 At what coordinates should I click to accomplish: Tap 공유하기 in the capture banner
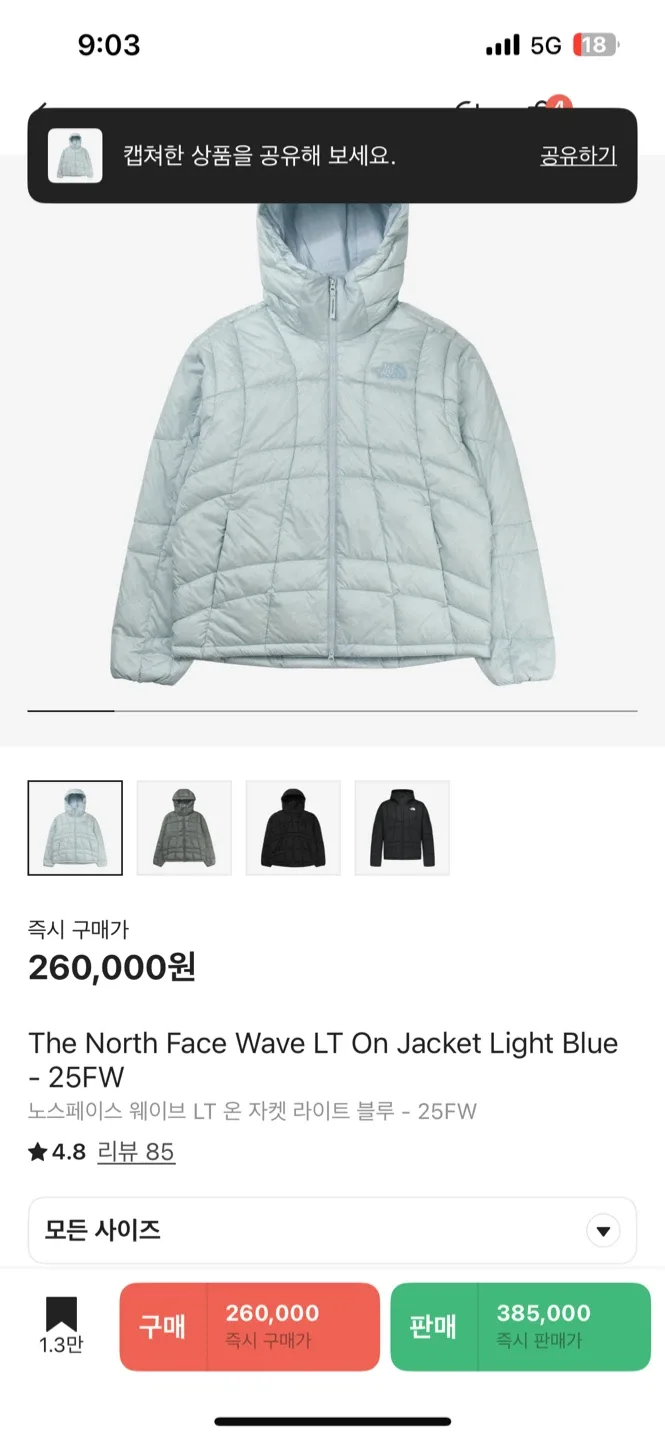(x=578, y=156)
